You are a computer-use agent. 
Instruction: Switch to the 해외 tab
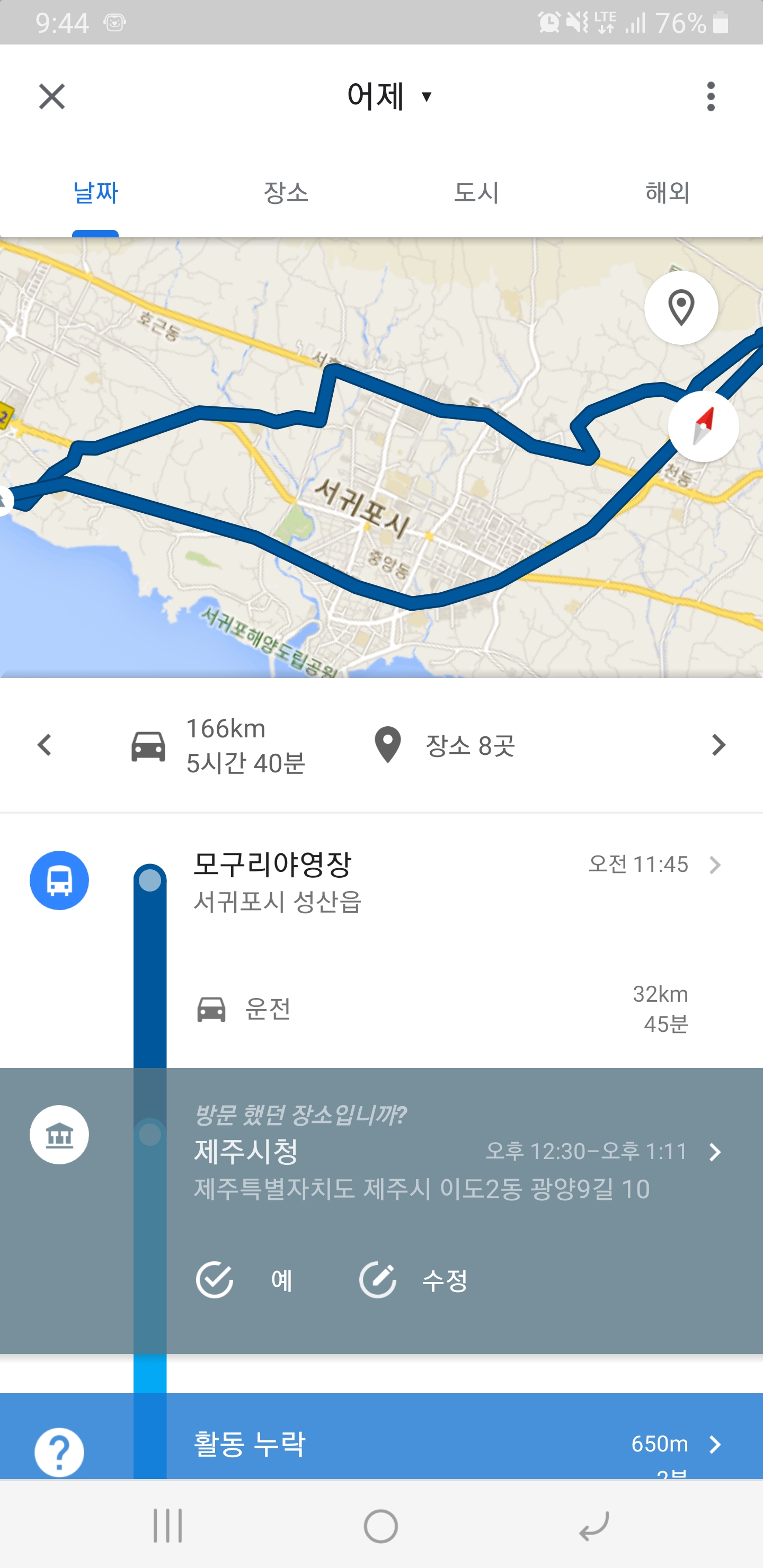point(667,193)
